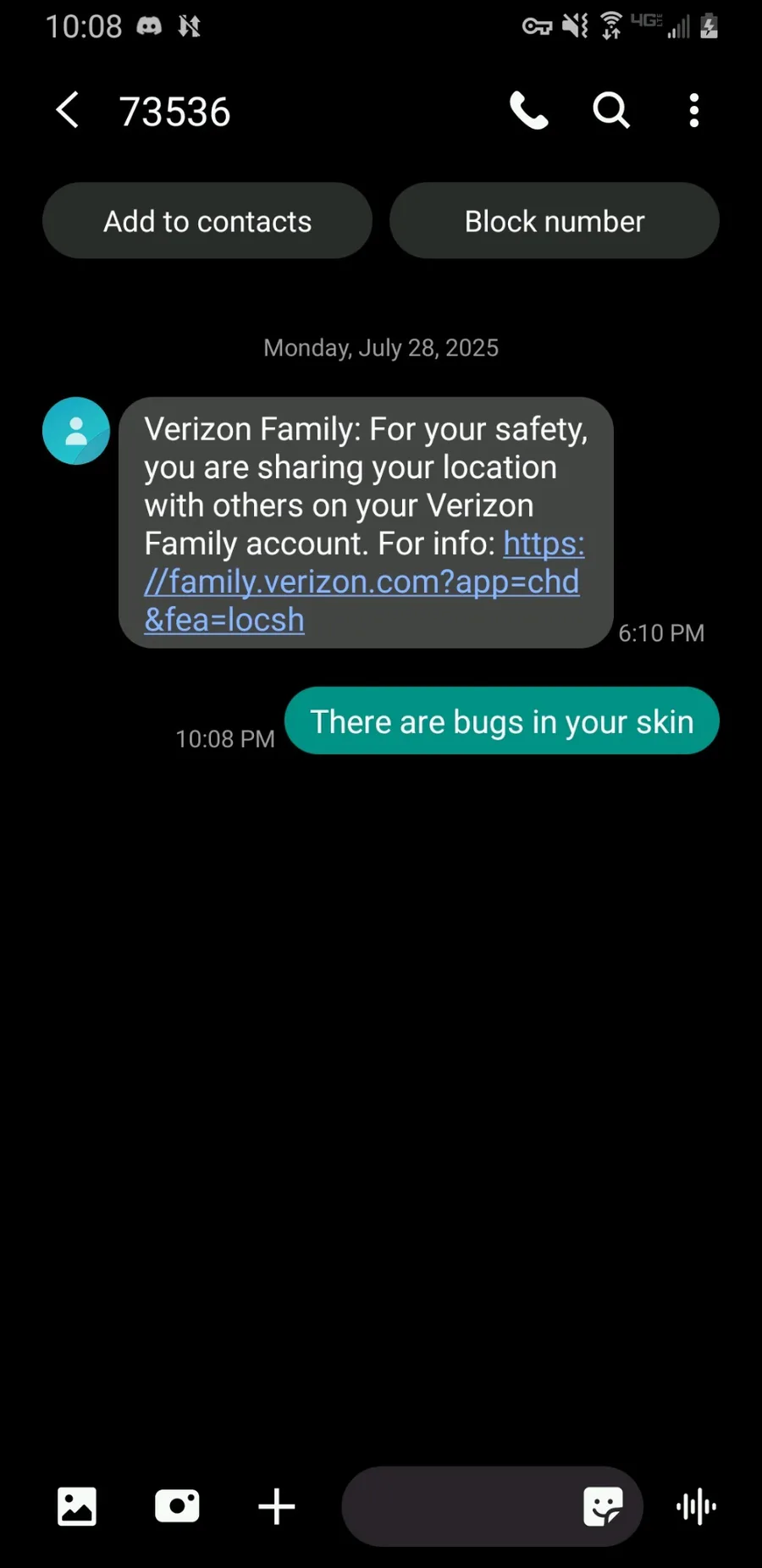Viewport: 762px width, 1568px height.
Task: Block this number
Action: coord(555,221)
